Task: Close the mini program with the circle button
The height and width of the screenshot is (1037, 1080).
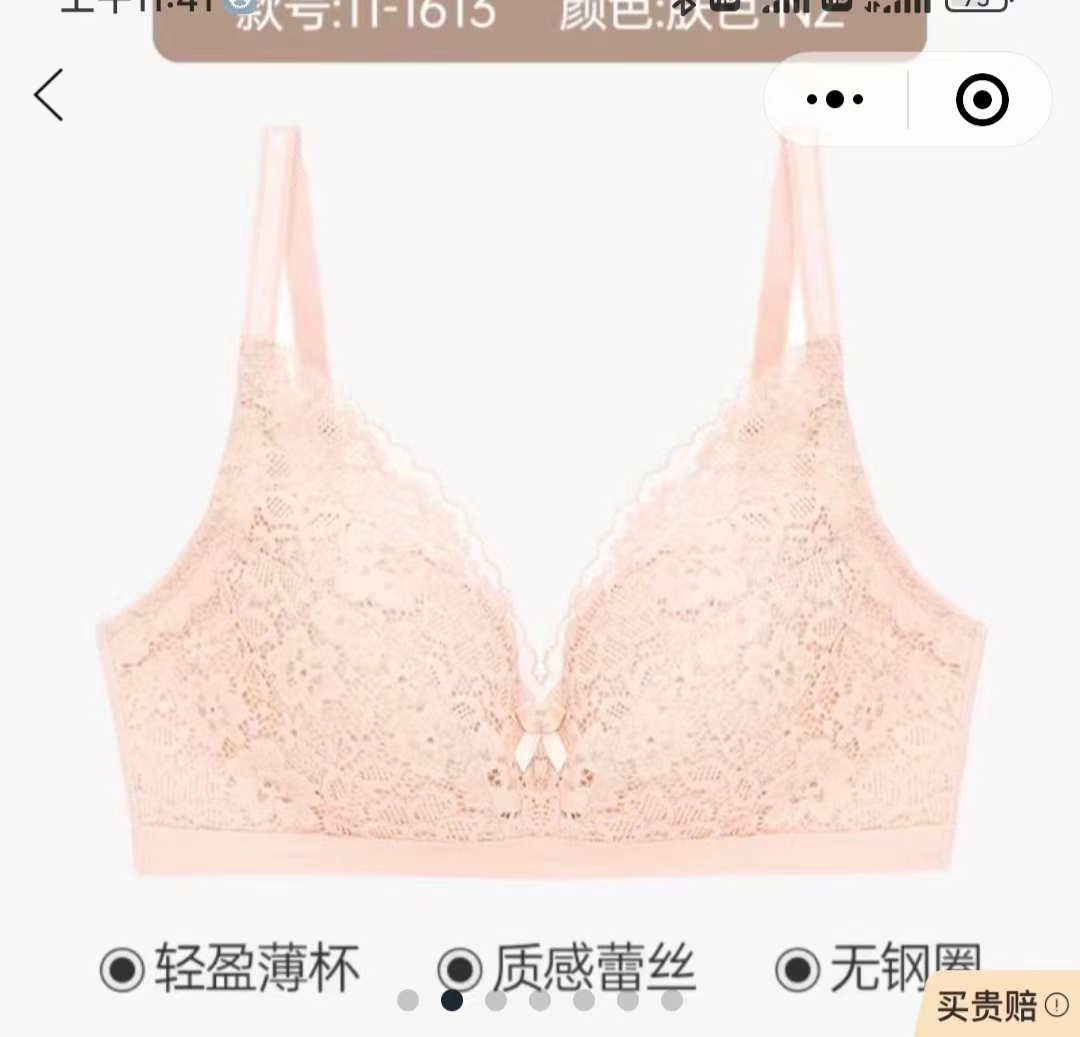Action: [981, 100]
